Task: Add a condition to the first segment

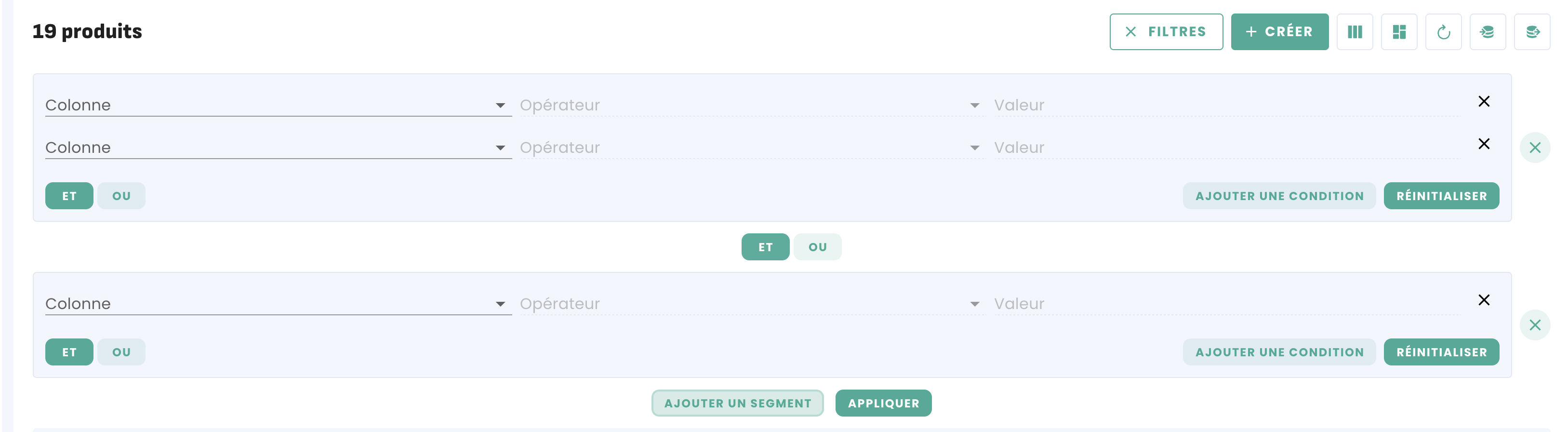Action: coord(1279,196)
